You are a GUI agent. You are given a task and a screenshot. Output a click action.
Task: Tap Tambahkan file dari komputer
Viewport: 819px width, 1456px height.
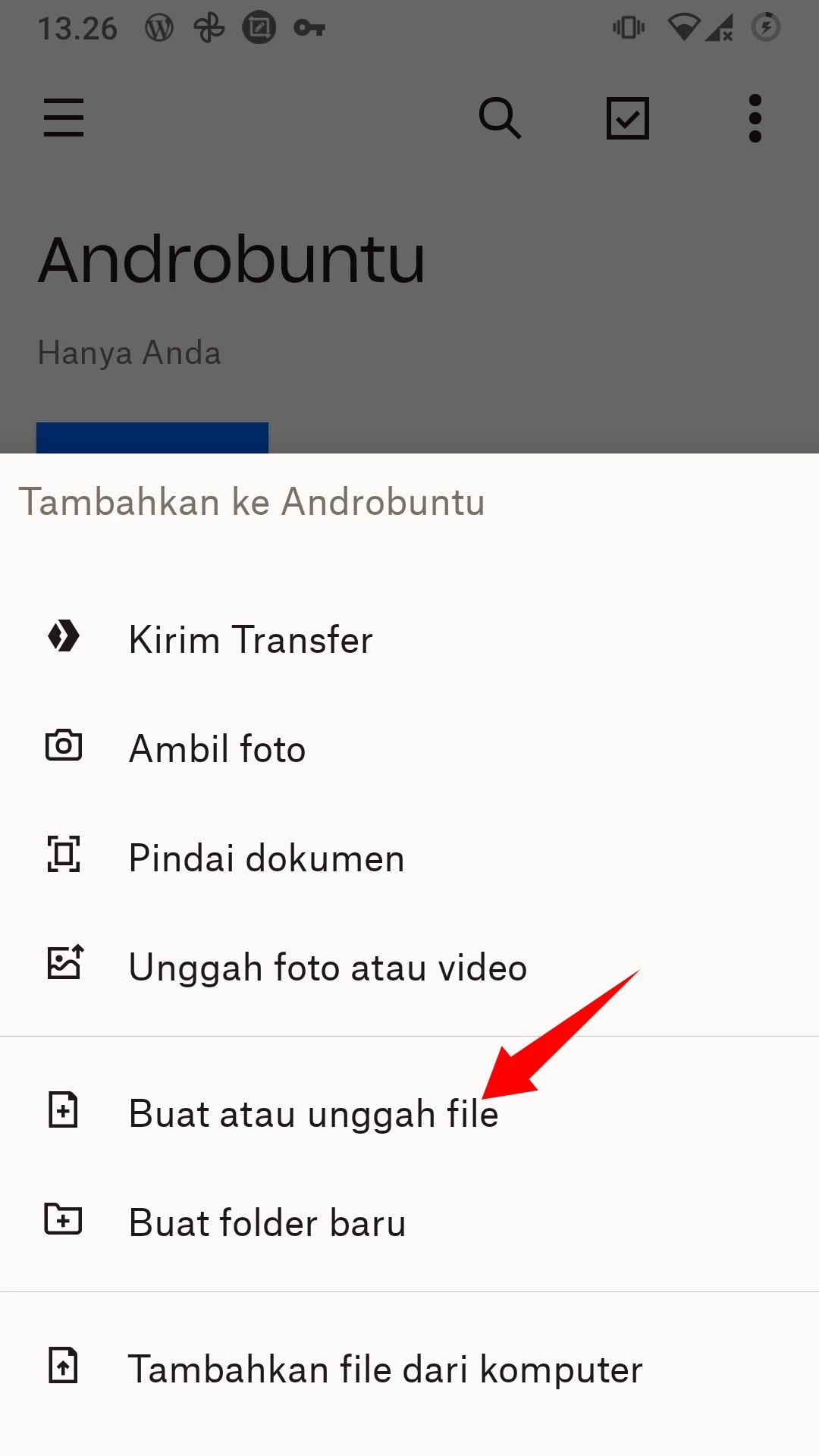pos(385,1369)
